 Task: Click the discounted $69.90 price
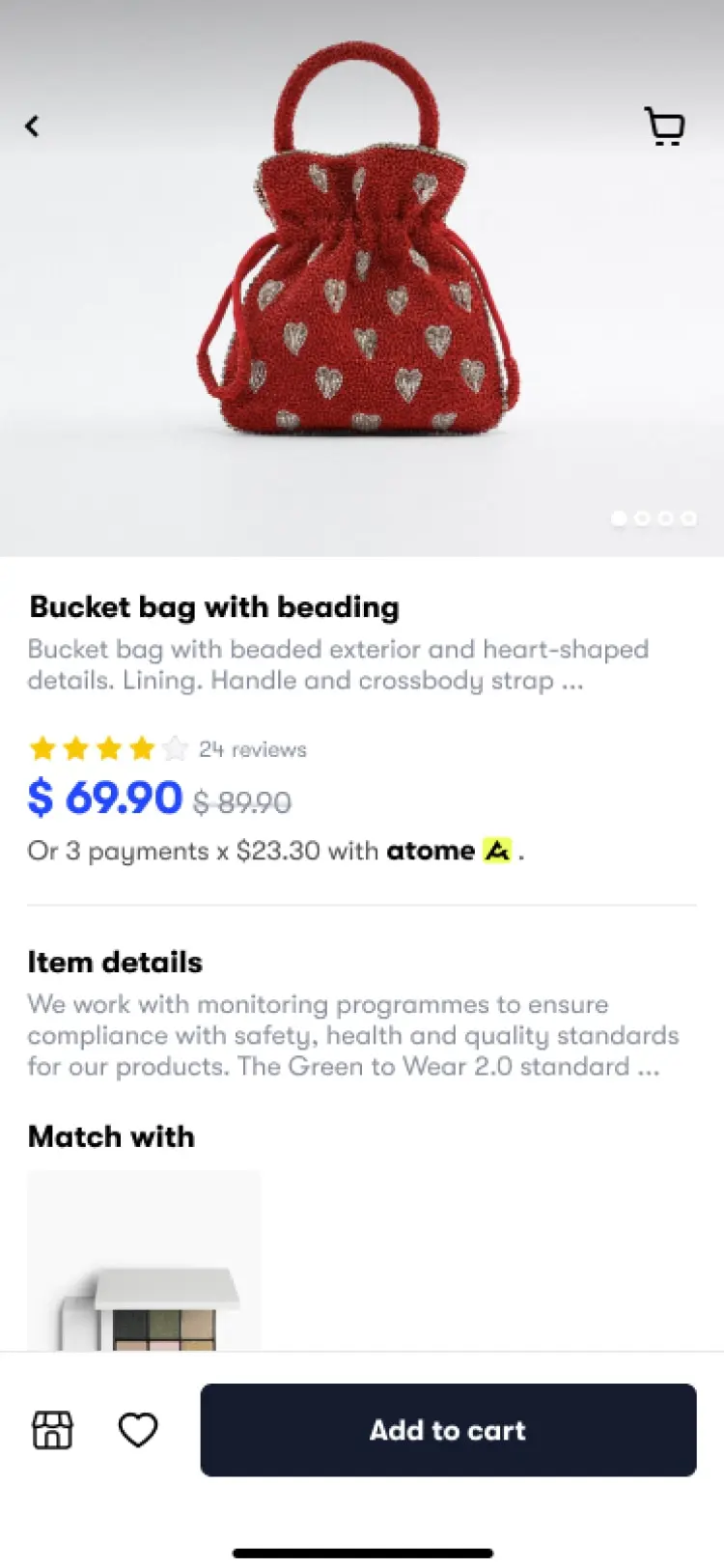(x=104, y=798)
